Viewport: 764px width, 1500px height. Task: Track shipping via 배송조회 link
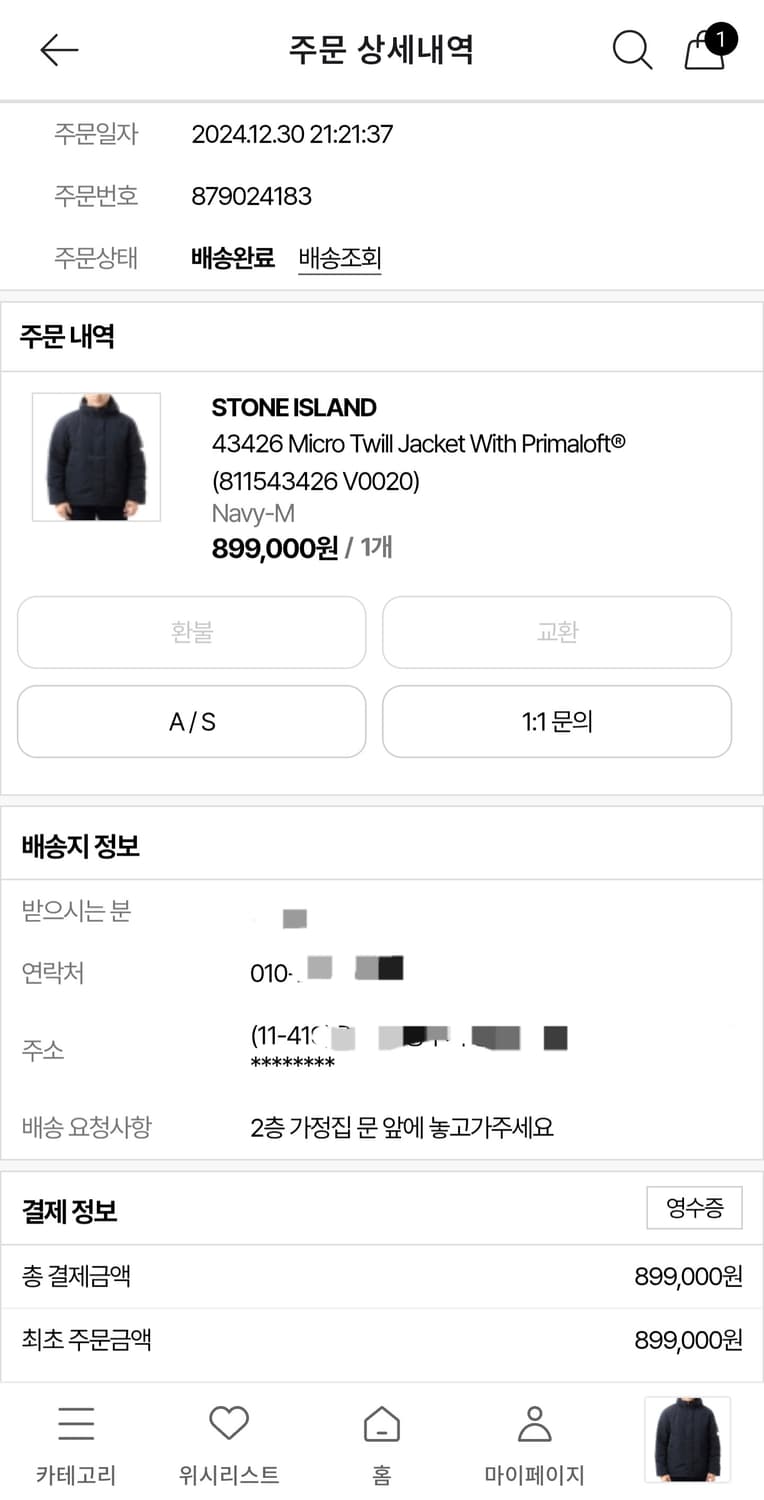pyautogui.click(x=340, y=257)
